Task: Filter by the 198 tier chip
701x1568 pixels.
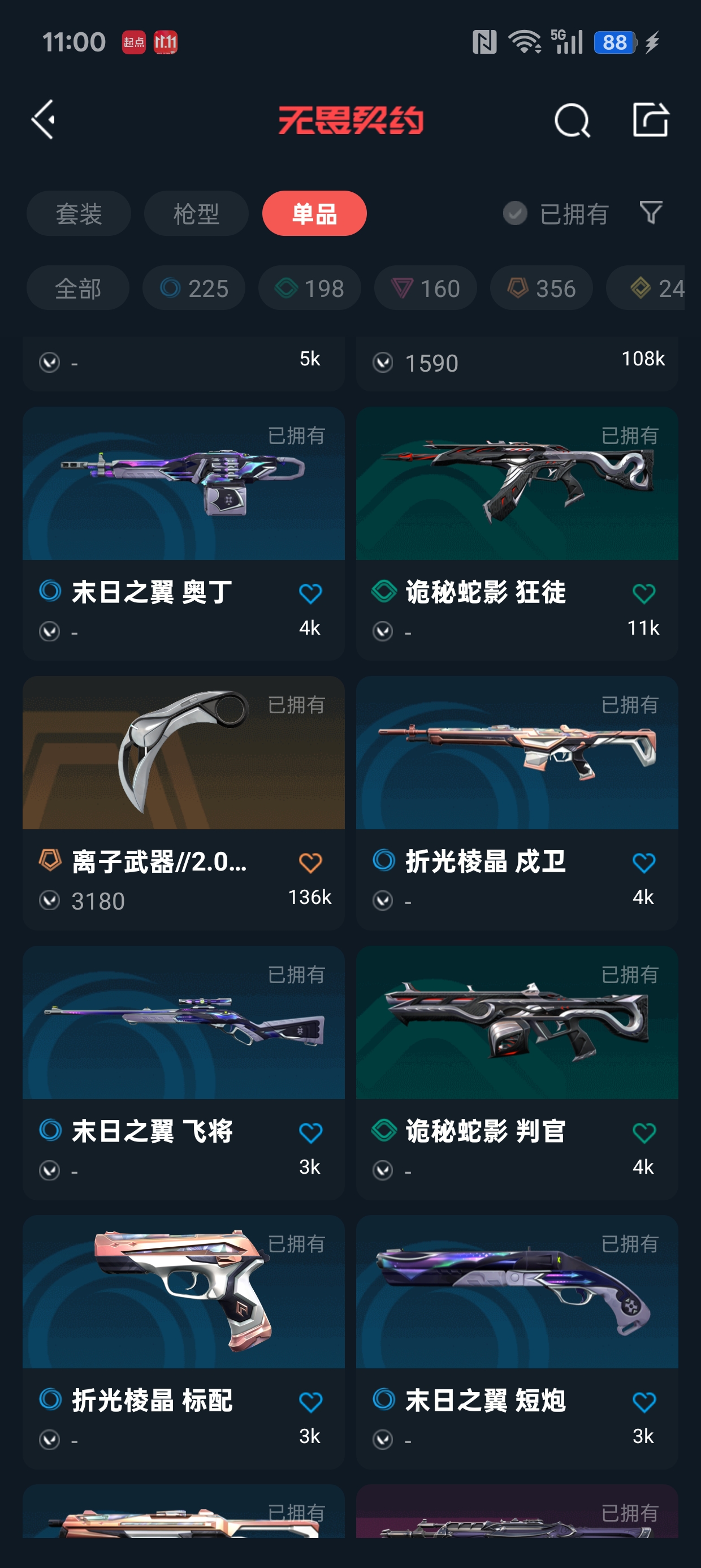Action: pos(309,288)
